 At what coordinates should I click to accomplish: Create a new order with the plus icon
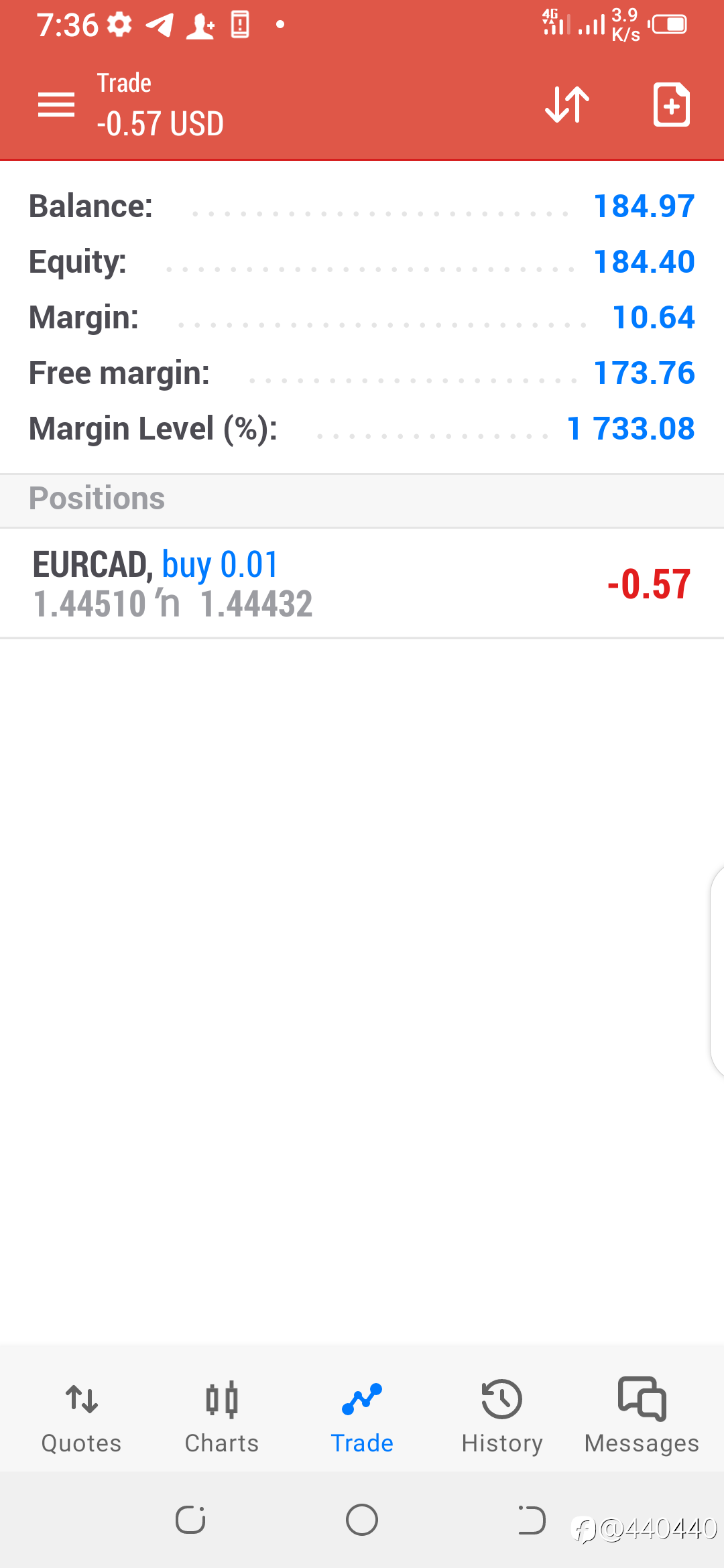click(671, 105)
